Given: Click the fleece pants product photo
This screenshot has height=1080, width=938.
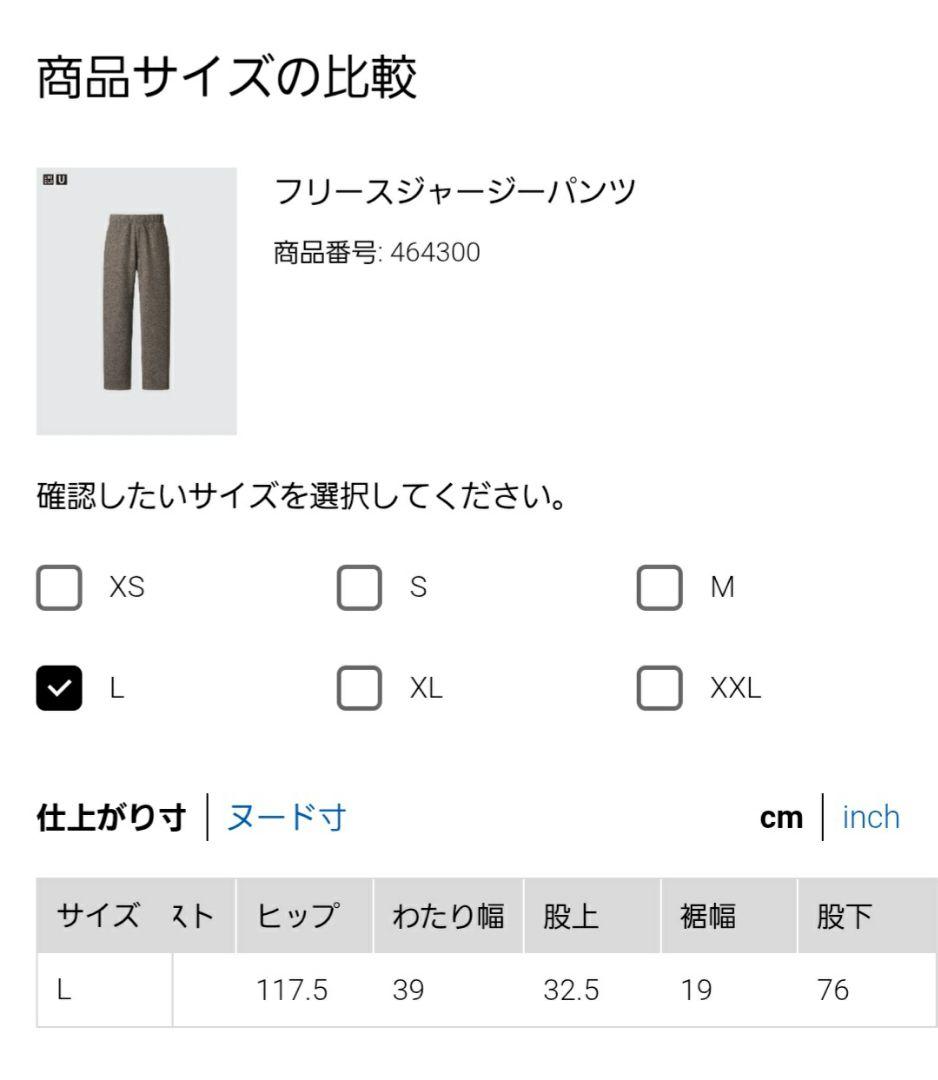Looking at the screenshot, I should (137, 300).
